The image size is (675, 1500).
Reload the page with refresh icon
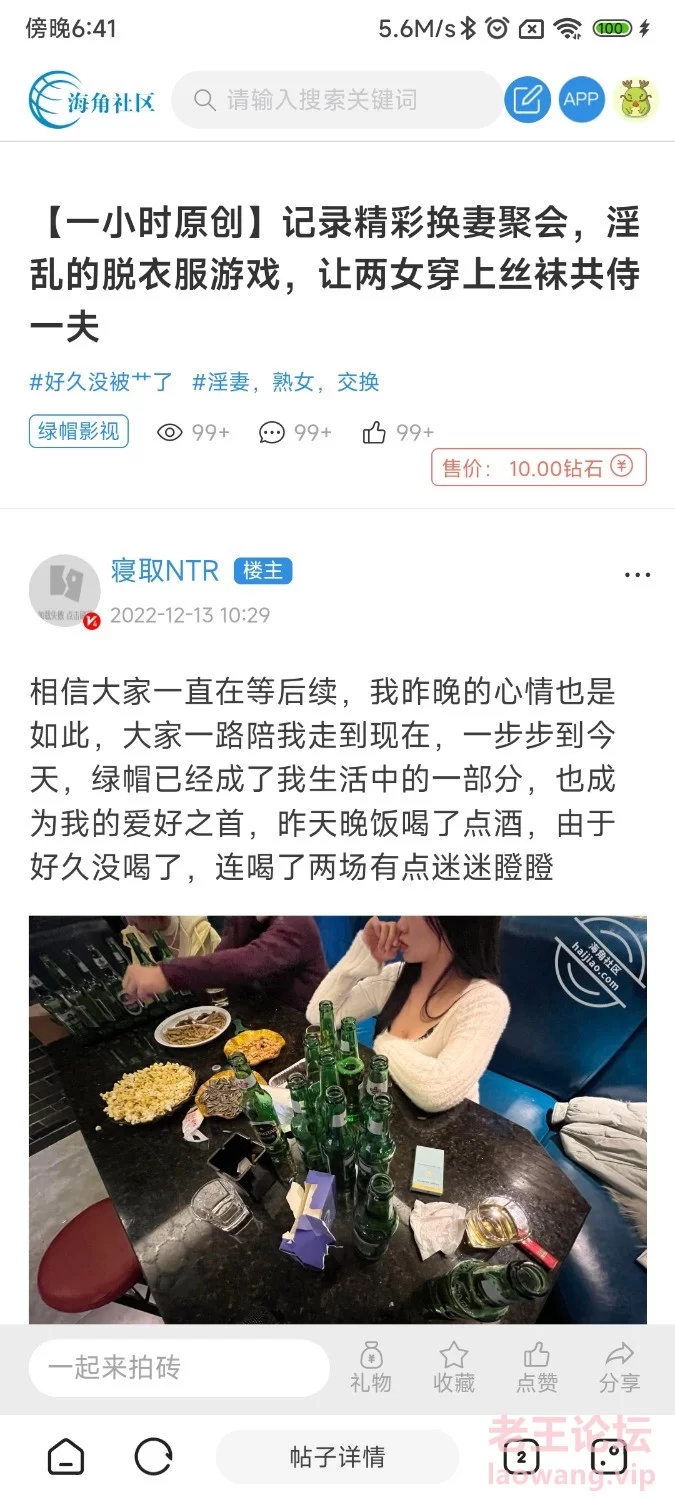(x=153, y=1457)
